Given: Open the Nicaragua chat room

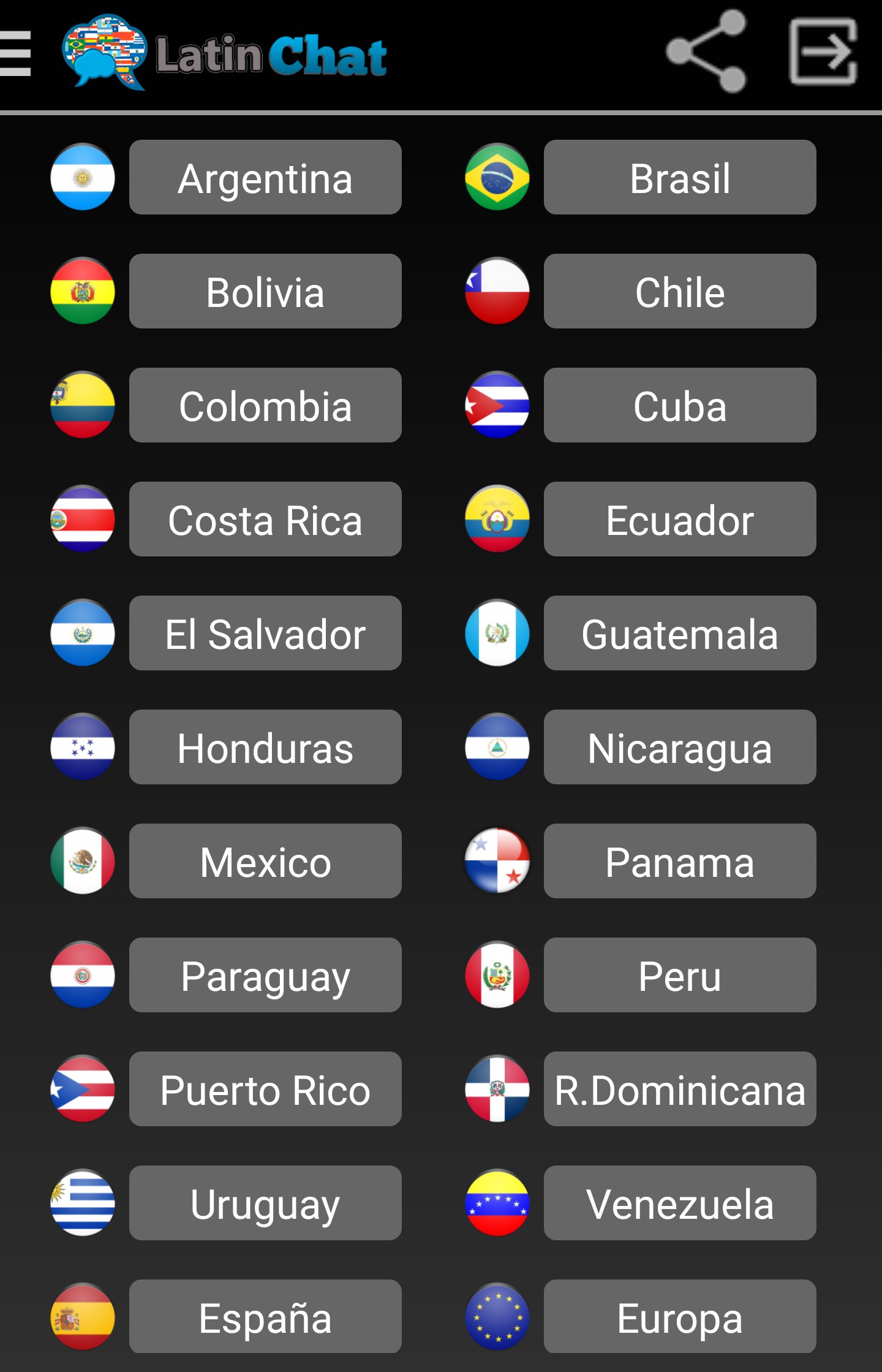Looking at the screenshot, I should [679, 747].
